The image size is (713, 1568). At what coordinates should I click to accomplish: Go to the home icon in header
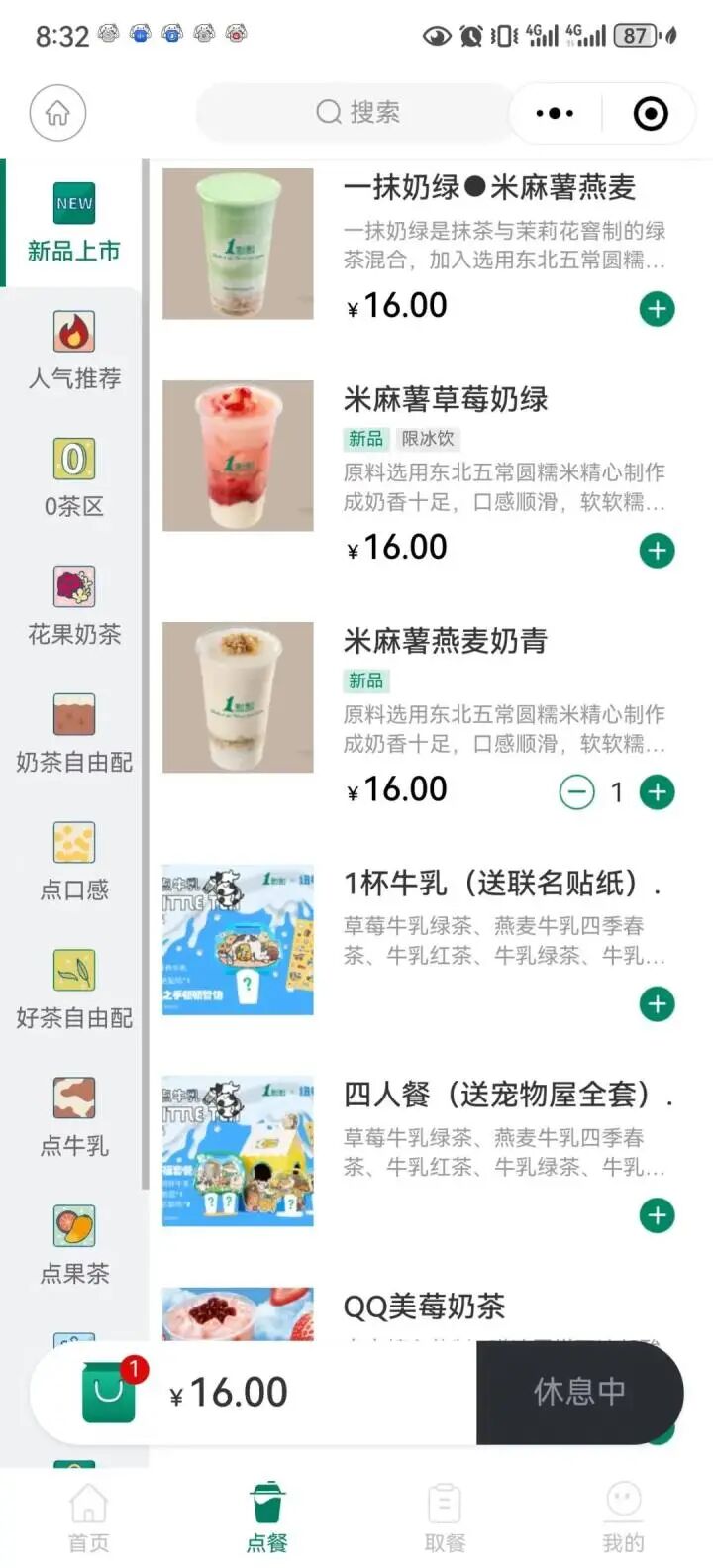[x=57, y=113]
